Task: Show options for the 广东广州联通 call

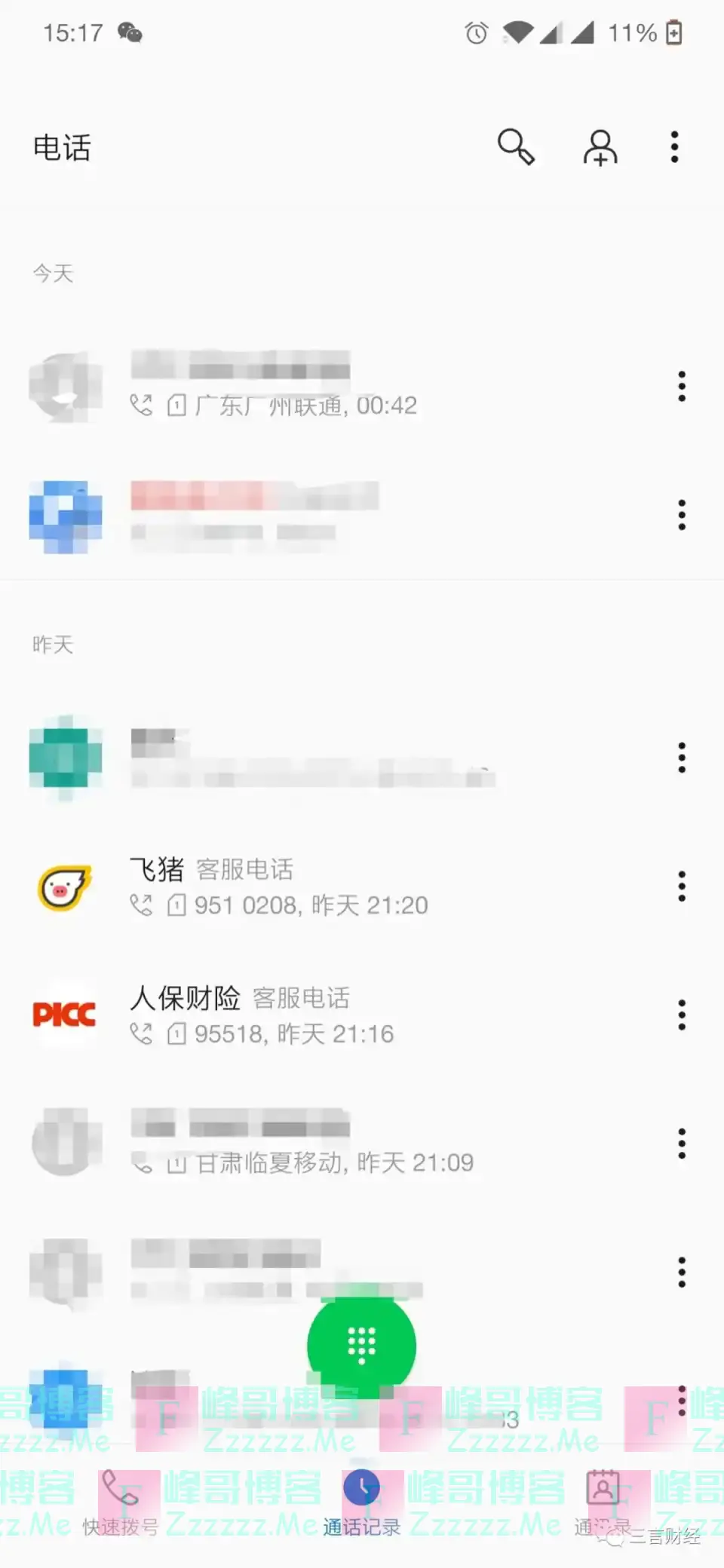Action: point(682,387)
